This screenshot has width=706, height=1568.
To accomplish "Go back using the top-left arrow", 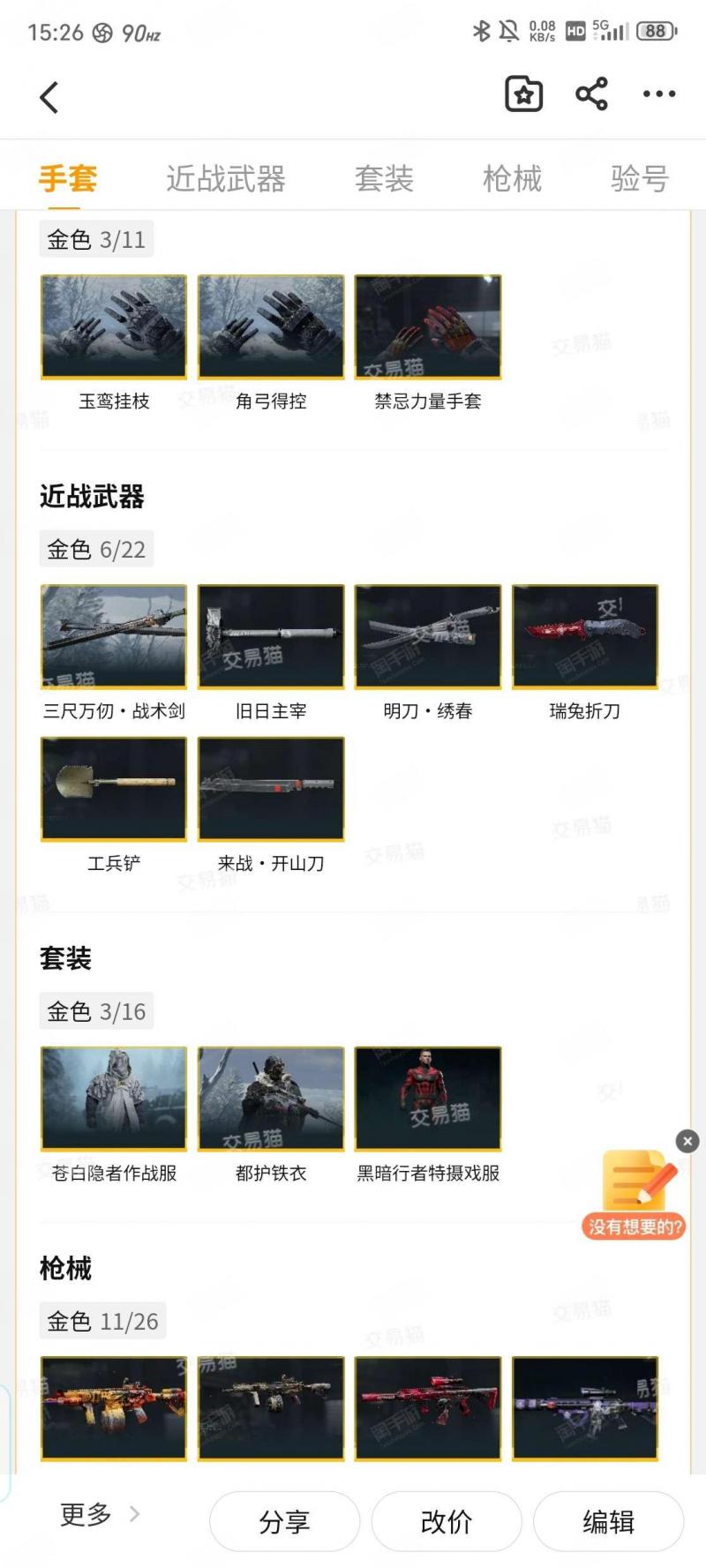I will tap(49, 97).
